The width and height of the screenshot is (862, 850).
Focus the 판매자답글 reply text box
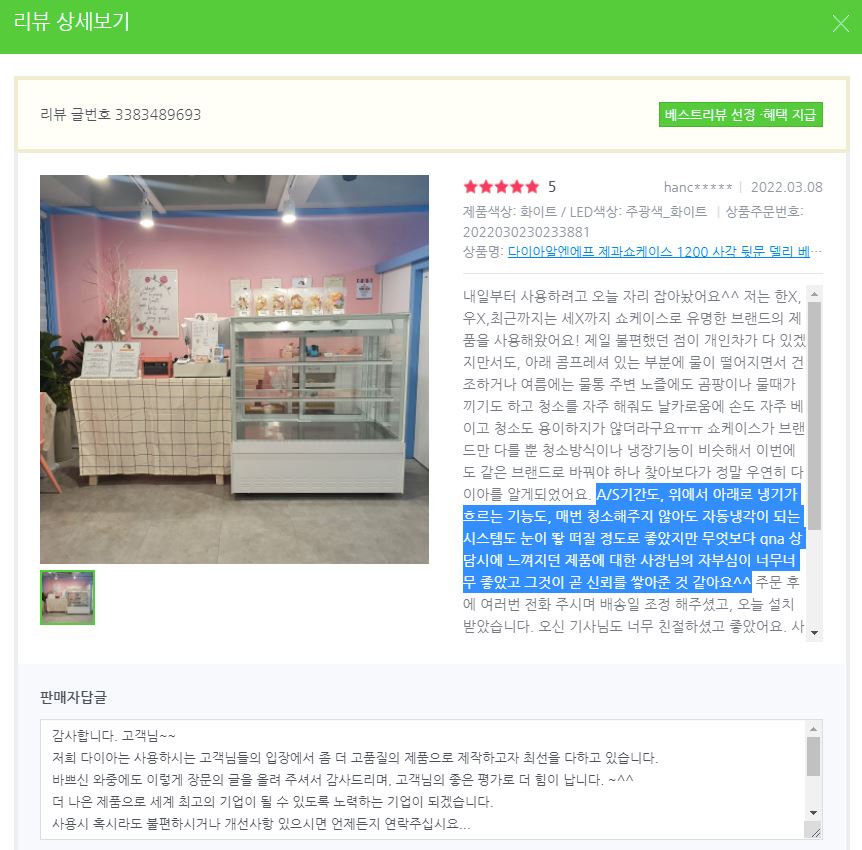(420, 778)
